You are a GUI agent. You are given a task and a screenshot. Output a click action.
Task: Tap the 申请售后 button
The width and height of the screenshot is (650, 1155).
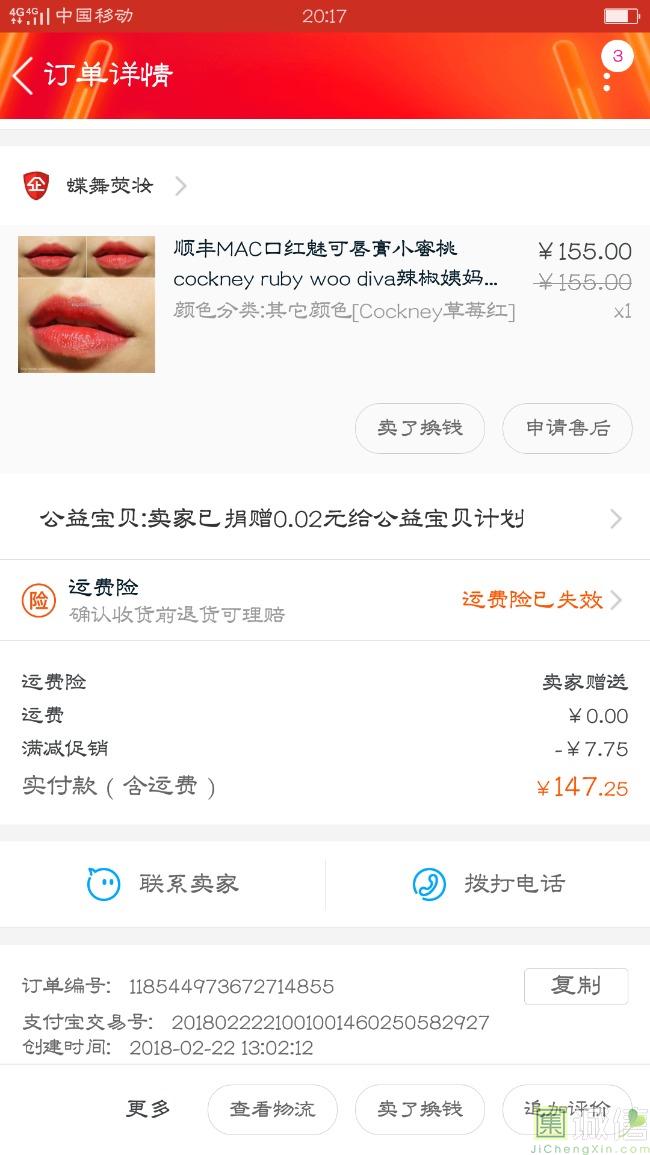tap(567, 428)
